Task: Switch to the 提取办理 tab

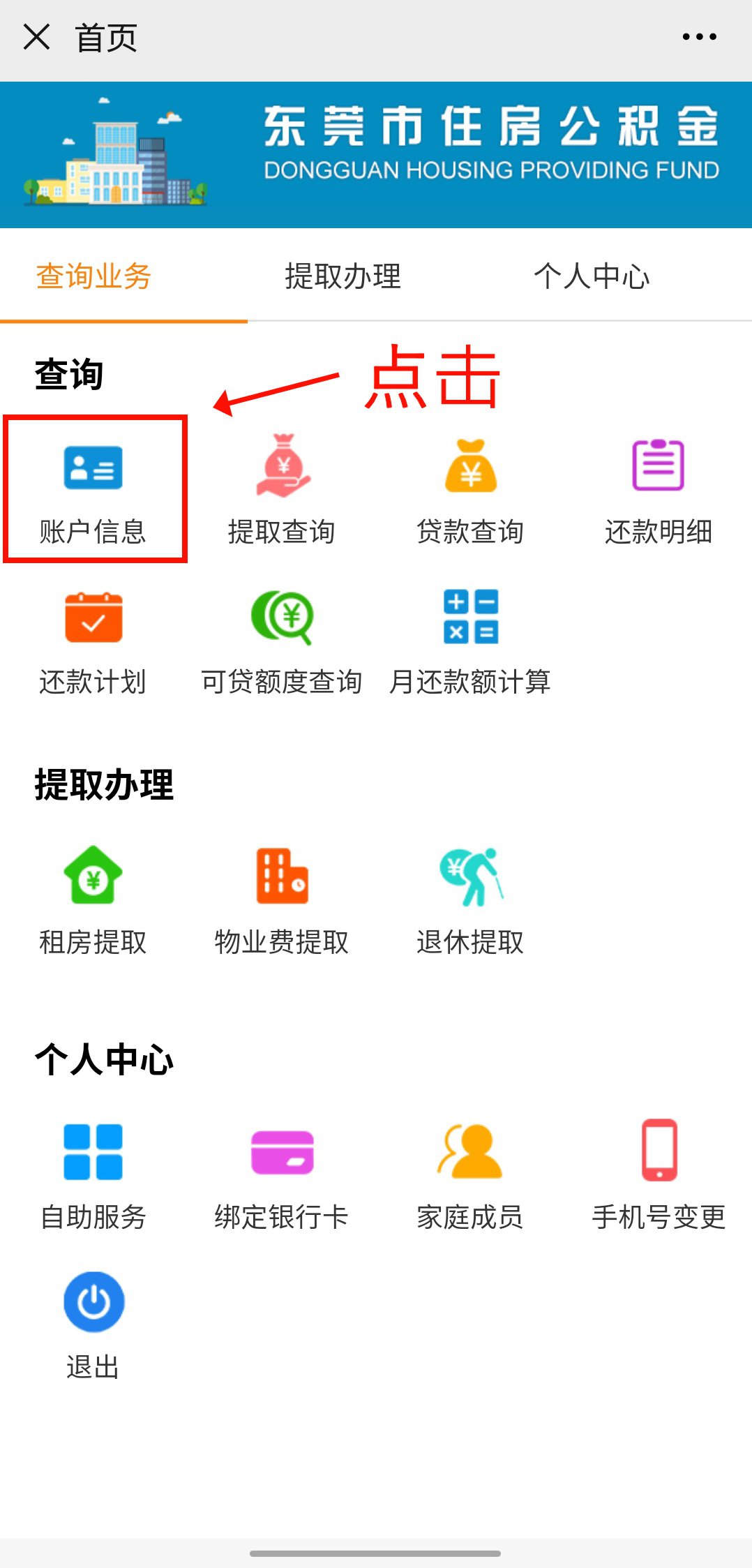Action: click(343, 276)
